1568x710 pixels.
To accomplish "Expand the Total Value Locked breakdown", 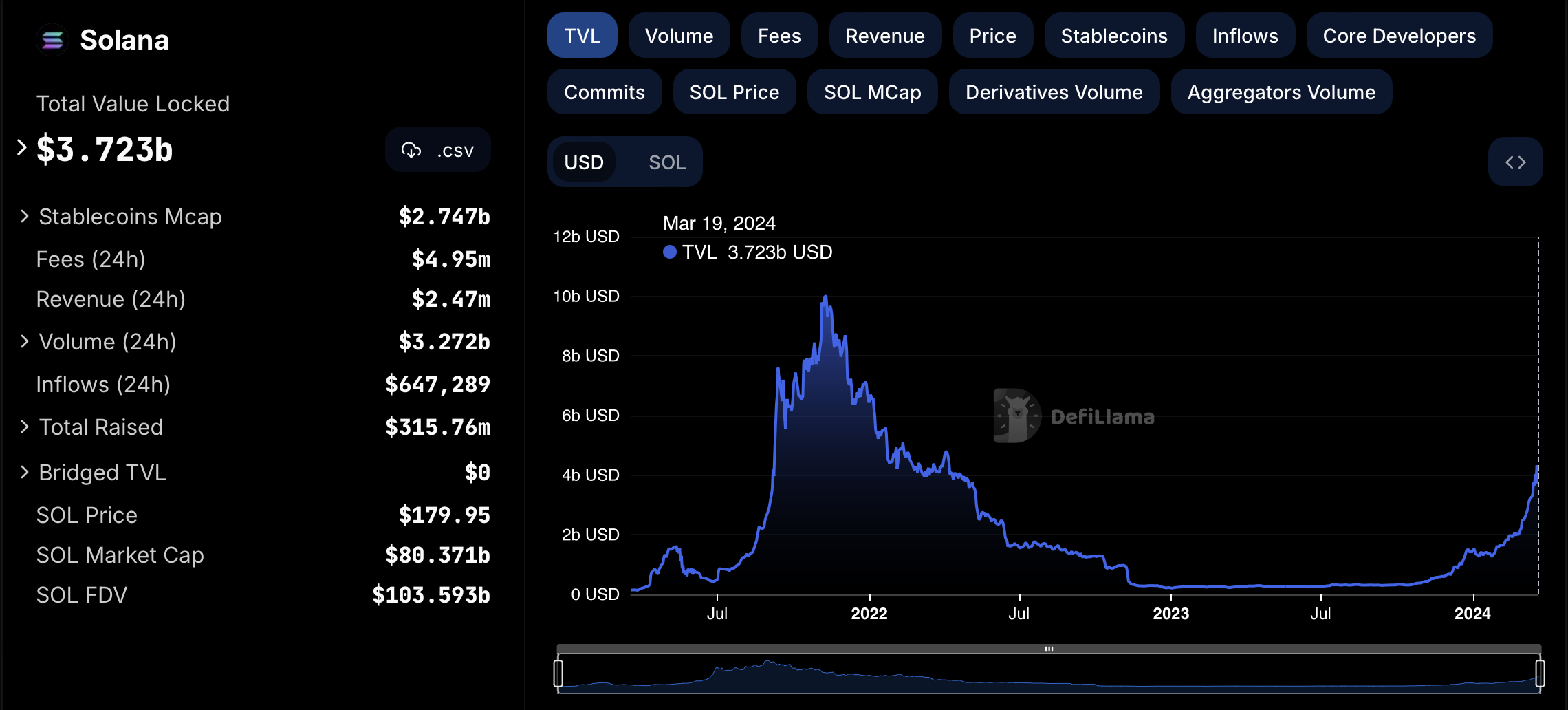I will pos(22,147).
